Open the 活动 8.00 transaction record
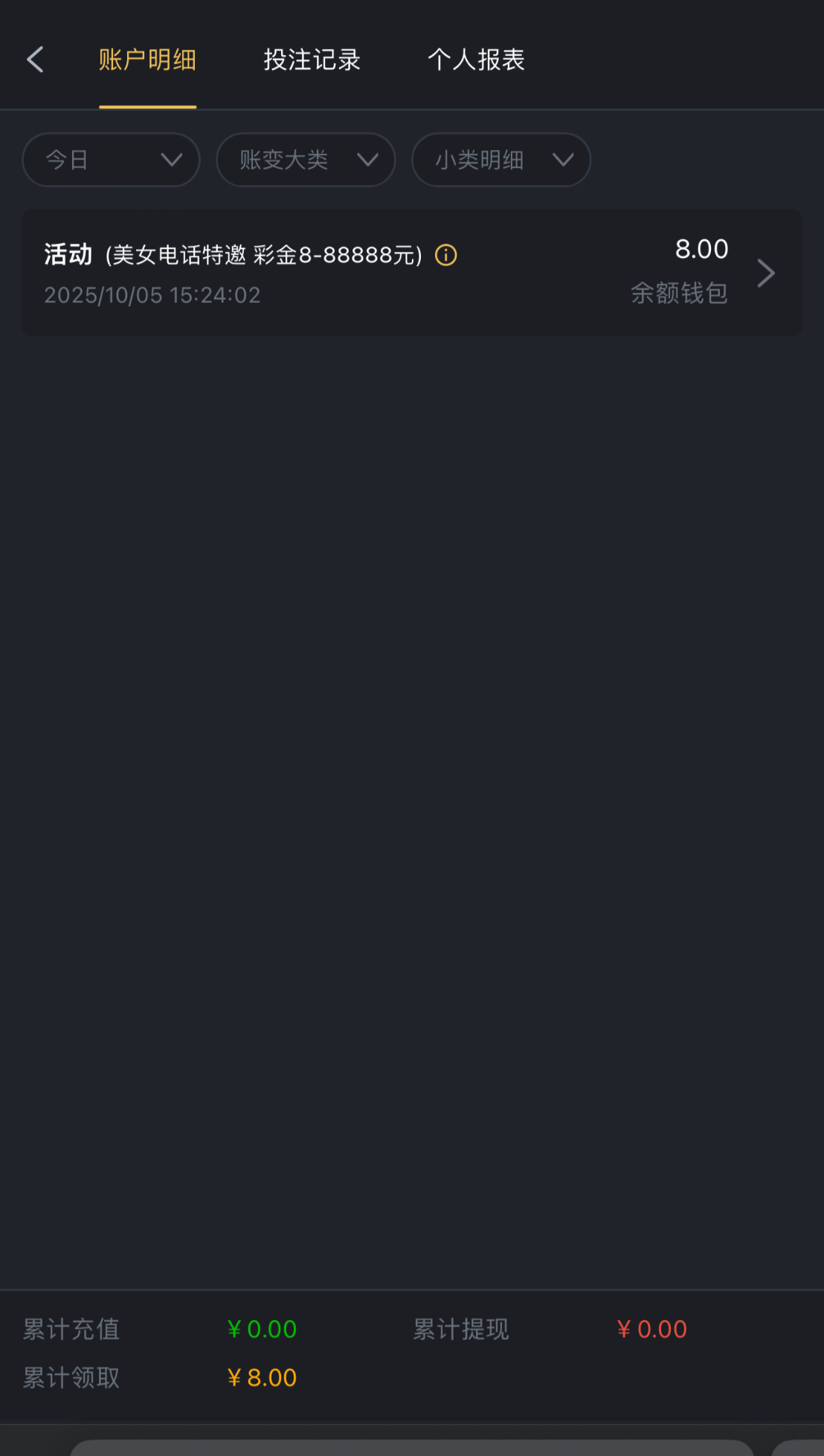824x1456 pixels. point(411,273)
